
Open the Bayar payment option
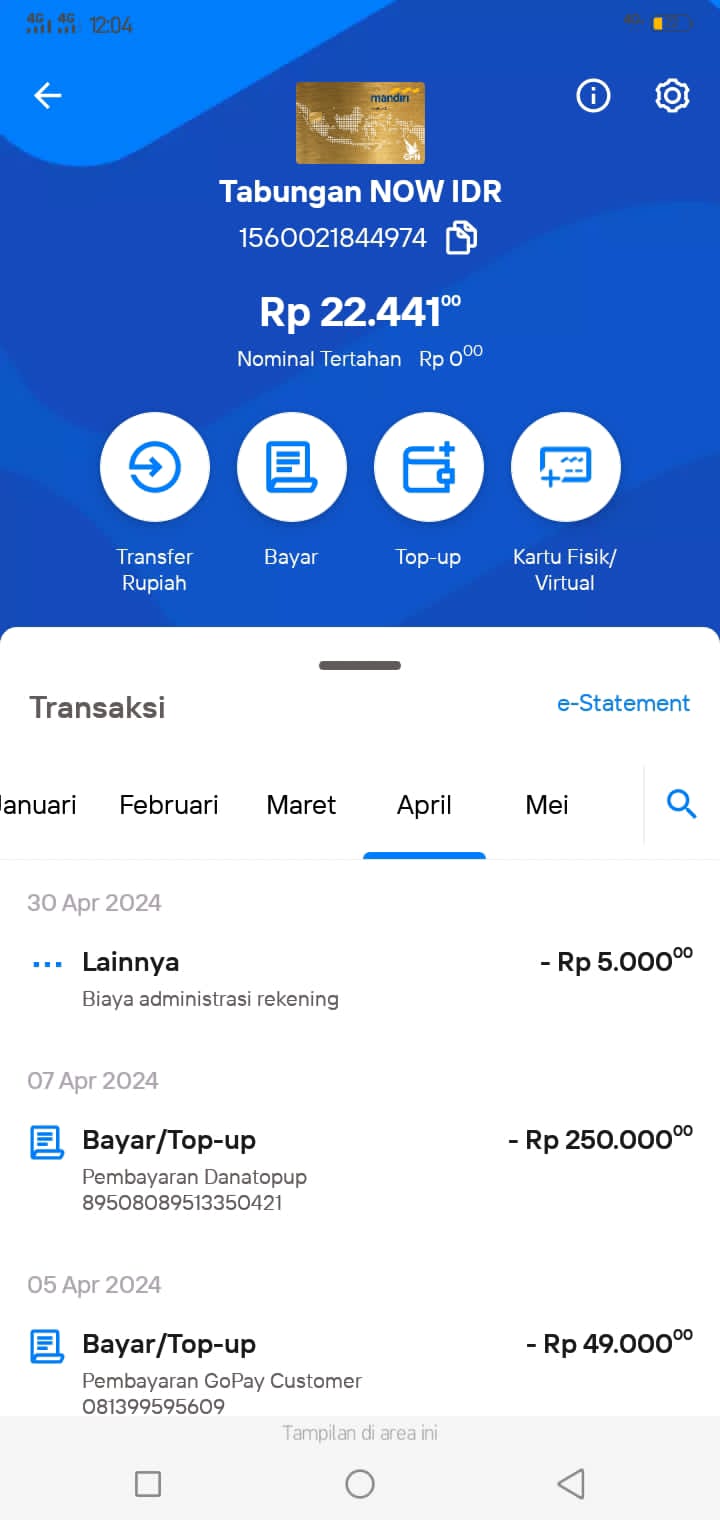[x=291, y=467]
